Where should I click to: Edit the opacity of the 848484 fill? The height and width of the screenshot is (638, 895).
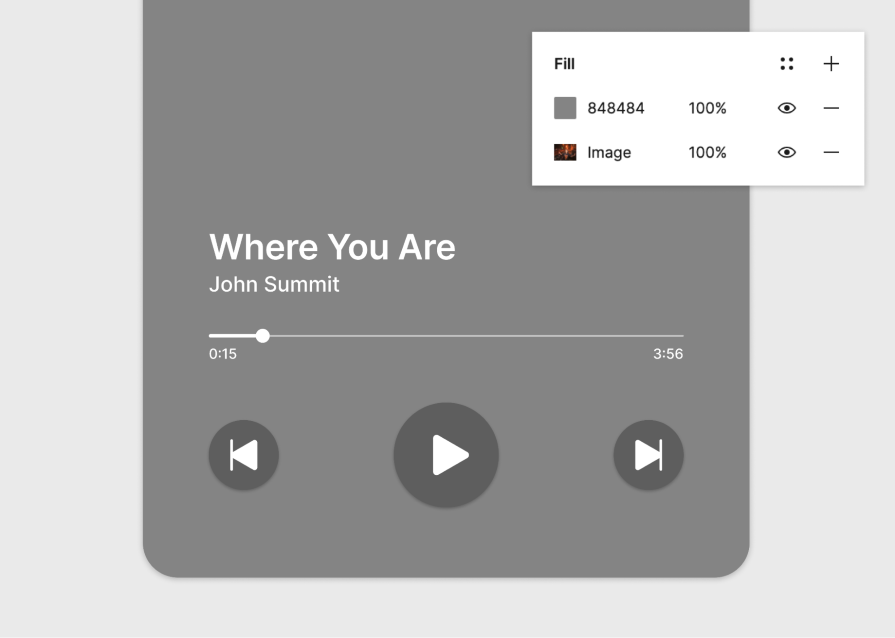(x=707, y=108)
